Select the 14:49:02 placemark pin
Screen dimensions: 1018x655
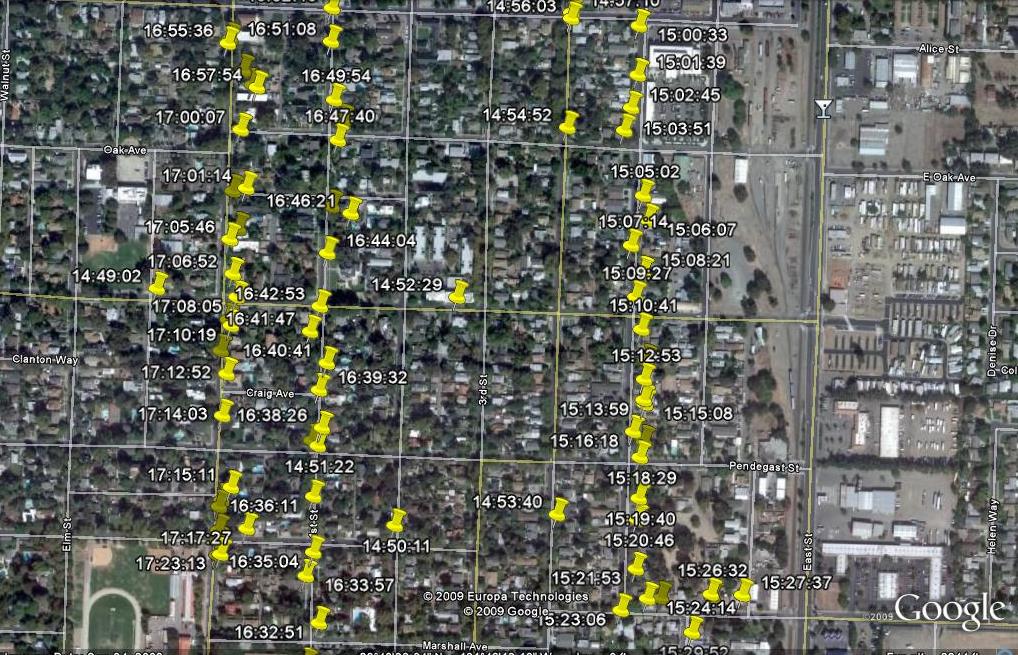click(158, 283)
